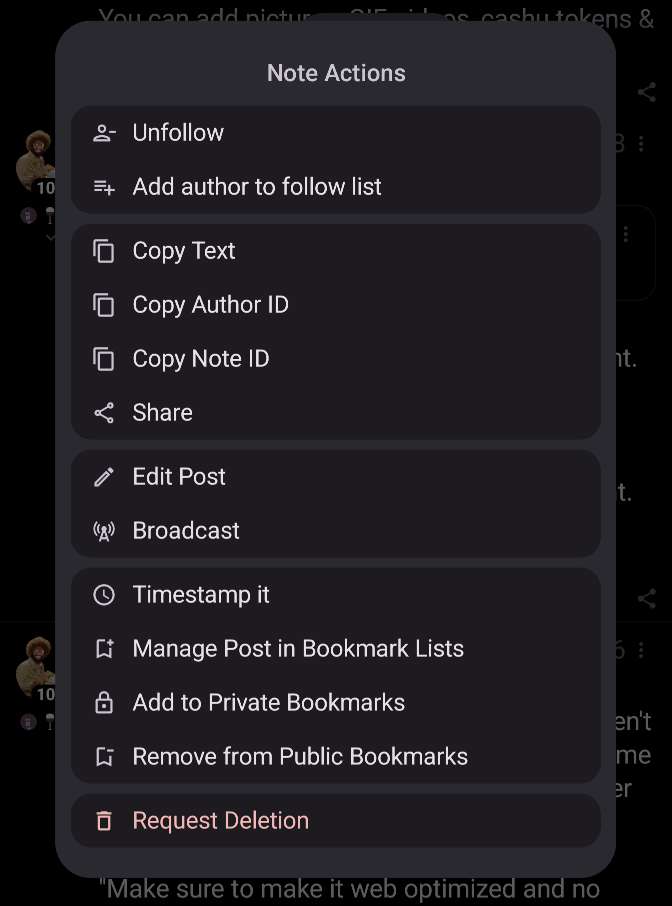Select Unfollow from Note Actions
672x906 pixels.
tap(178, 133)
